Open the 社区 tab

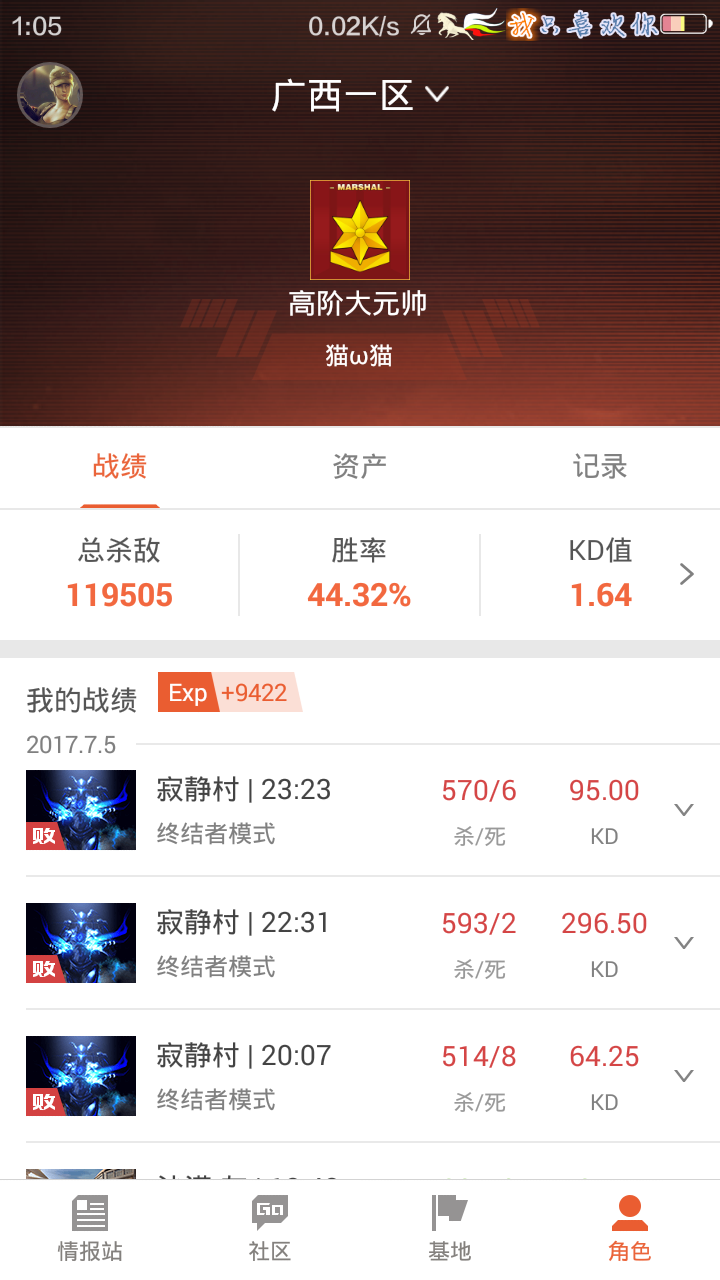(270, 1230)
